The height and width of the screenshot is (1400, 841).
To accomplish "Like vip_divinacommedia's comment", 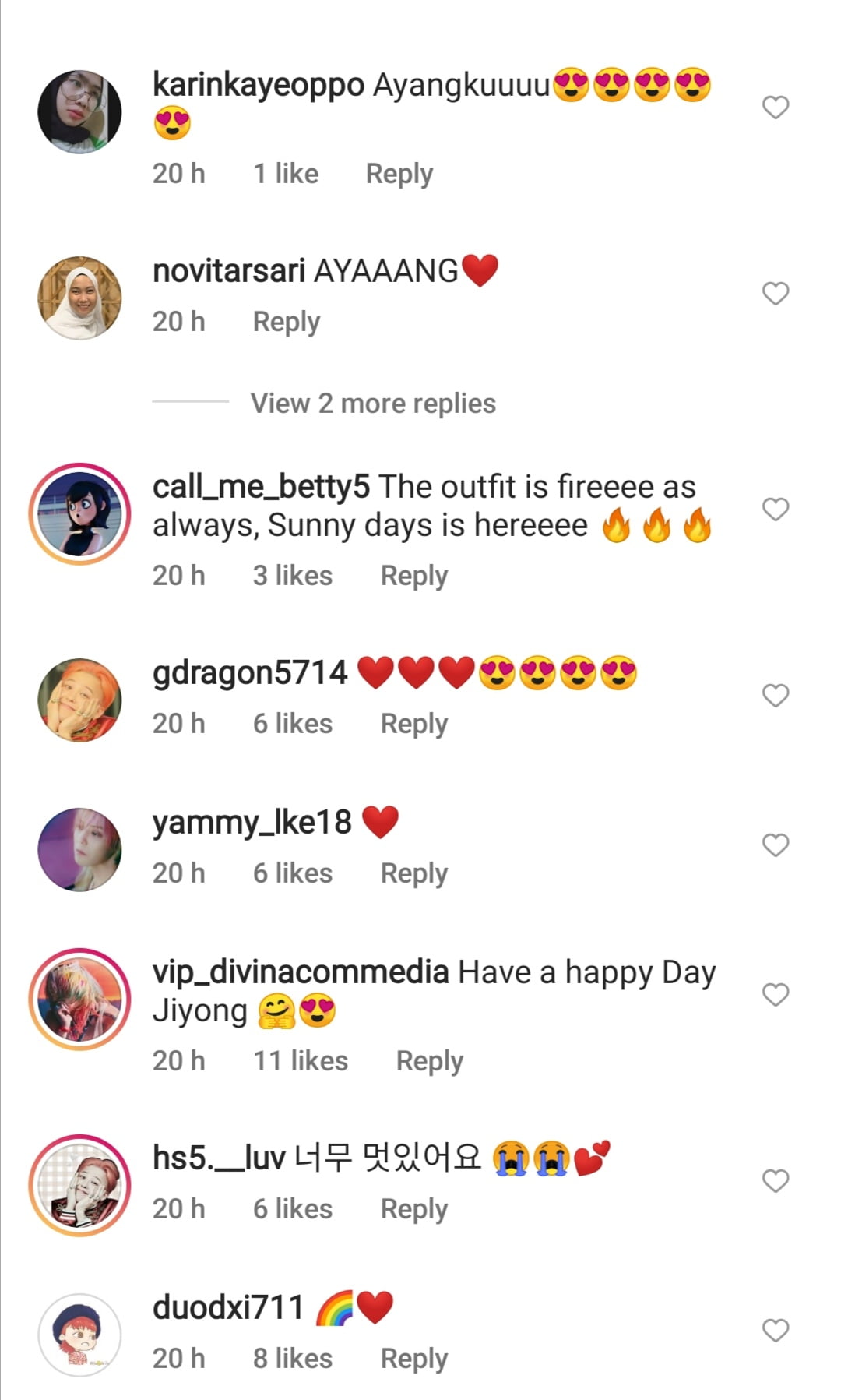I will point(776,994).
